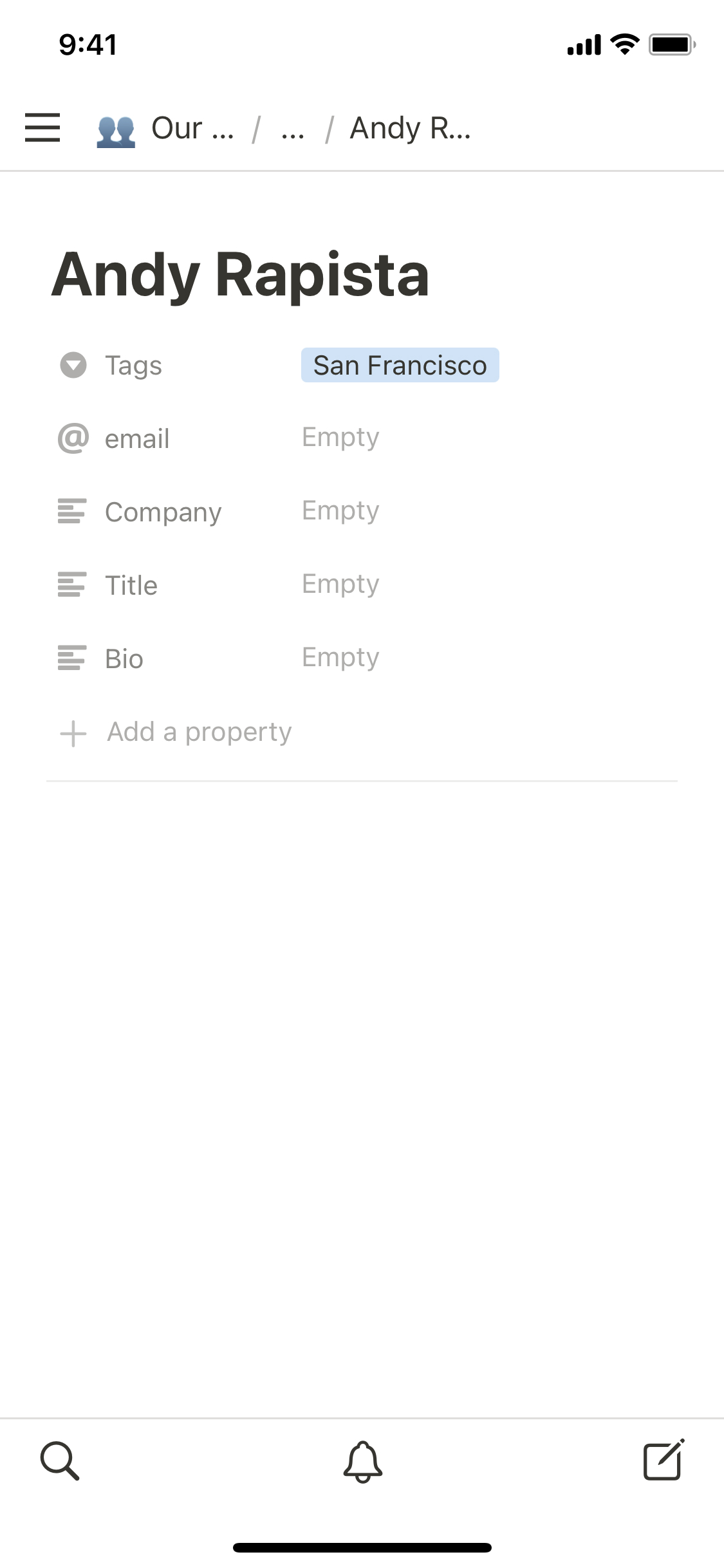Edit the Andy Rapista page title

pos(240,275)
